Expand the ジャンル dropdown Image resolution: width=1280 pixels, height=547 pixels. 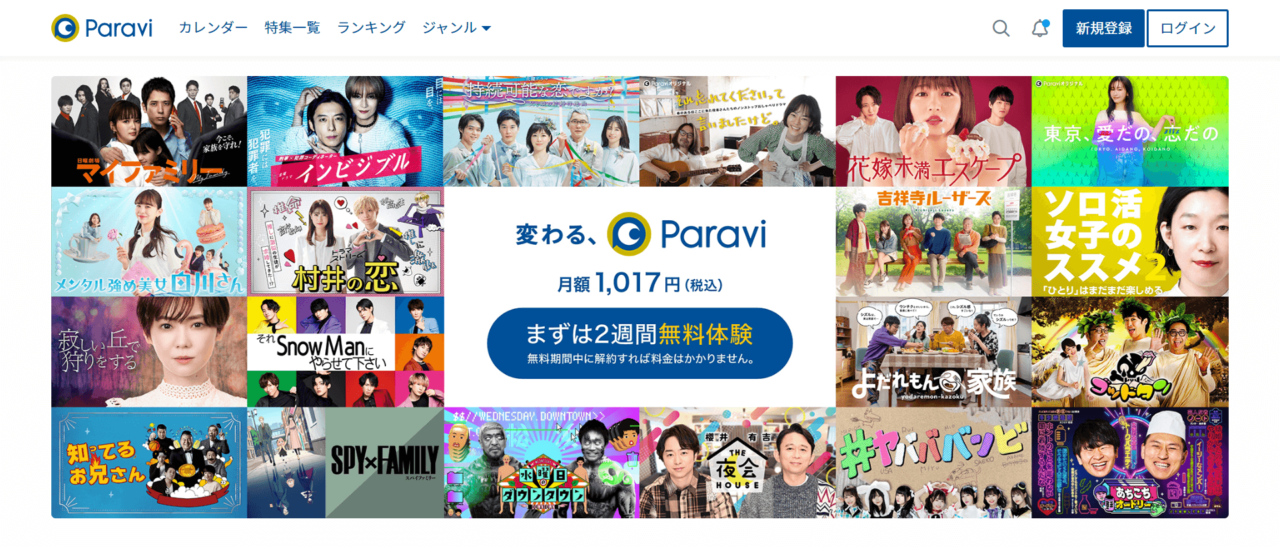coord(456,28)
